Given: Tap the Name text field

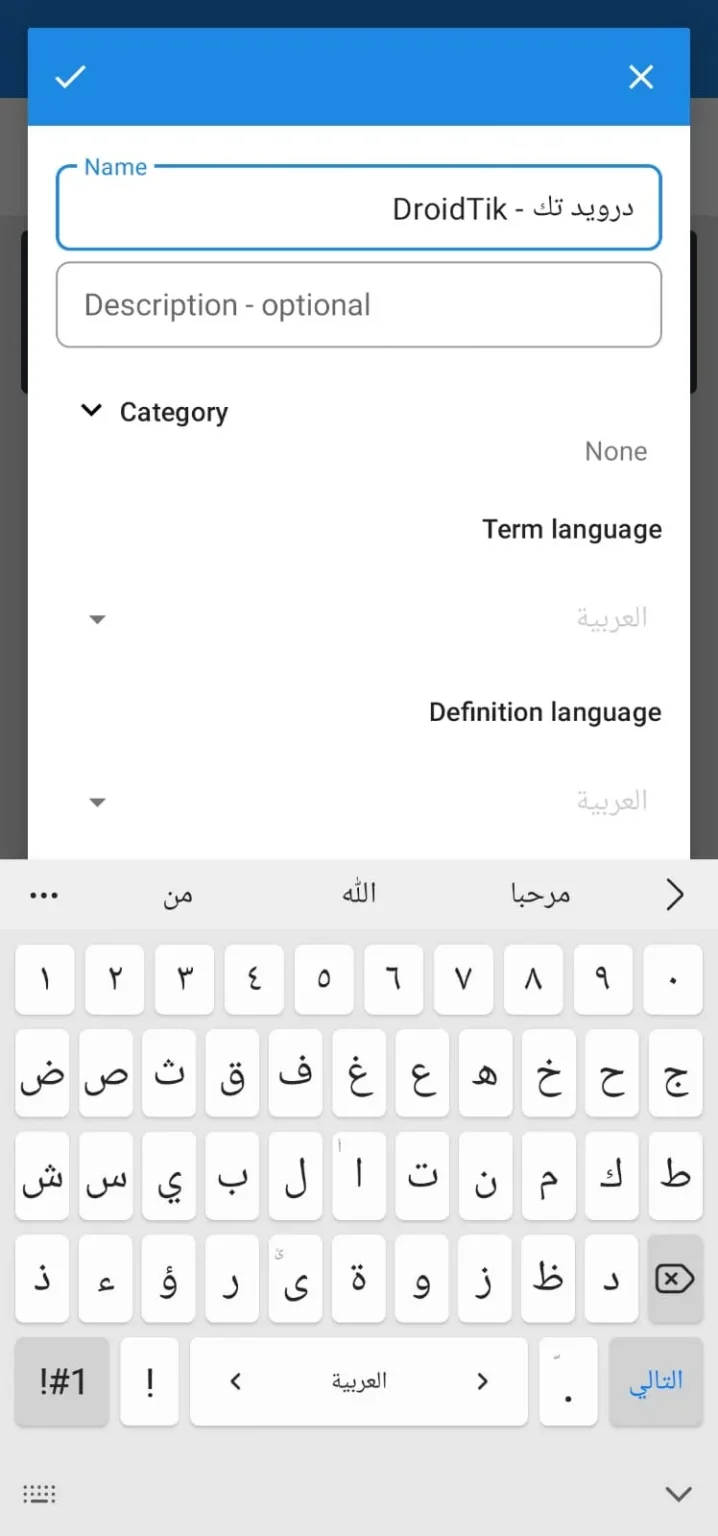Looking at the screenshot, I should pyautogui.click(x=359, y=208).
